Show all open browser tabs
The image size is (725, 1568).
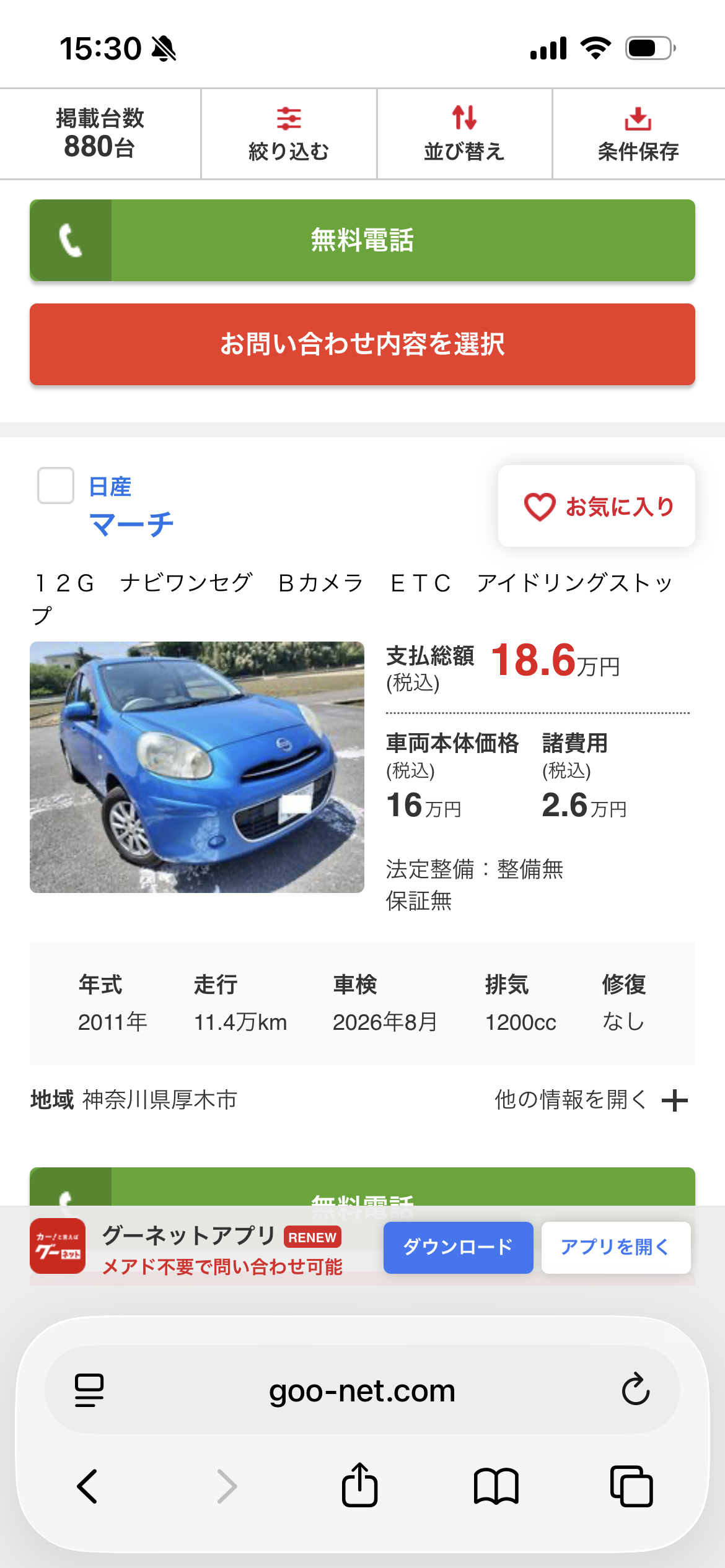pyautogui.click(x=631, y=1486)
